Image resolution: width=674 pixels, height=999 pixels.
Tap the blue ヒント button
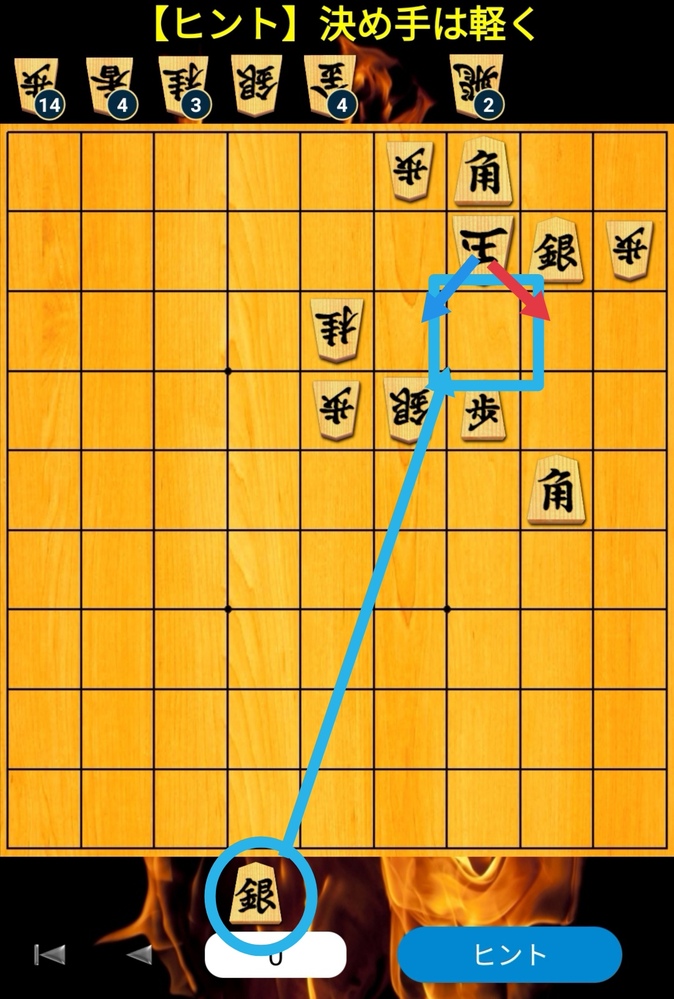pyautogui.click(x=510, y=954)
